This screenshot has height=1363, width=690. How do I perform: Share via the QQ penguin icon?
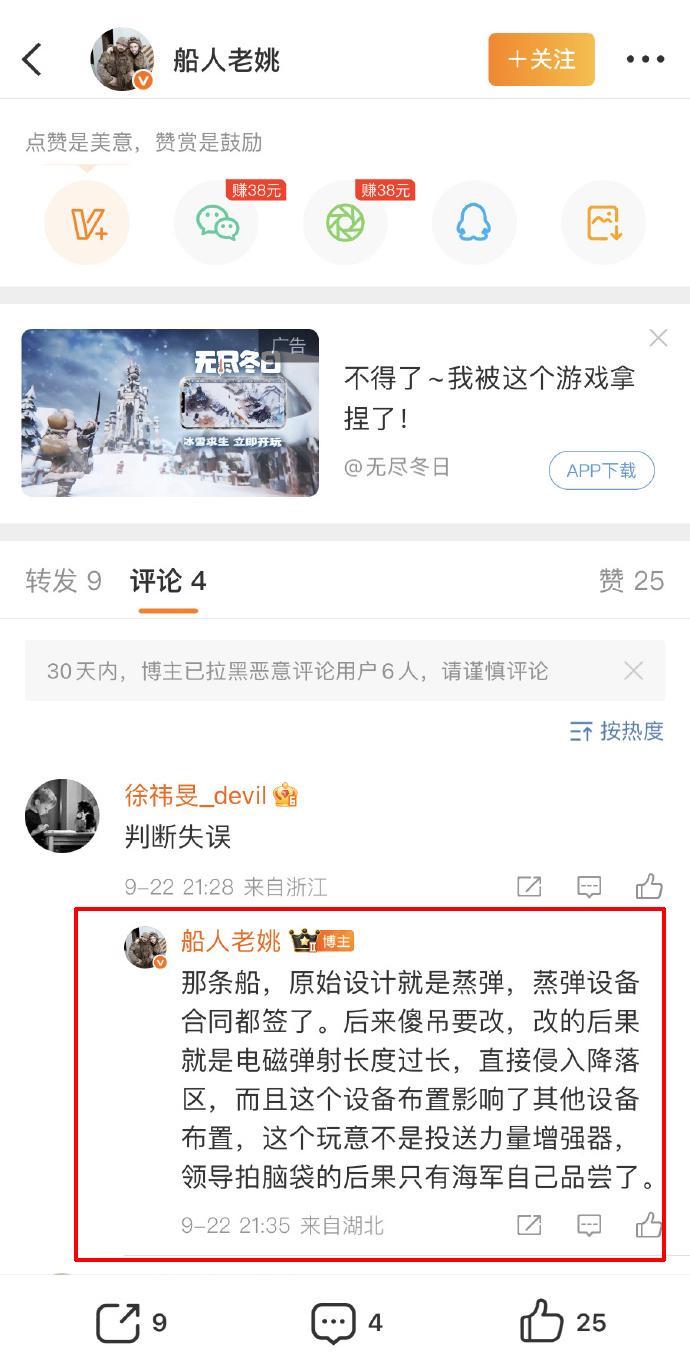[474, 223]
